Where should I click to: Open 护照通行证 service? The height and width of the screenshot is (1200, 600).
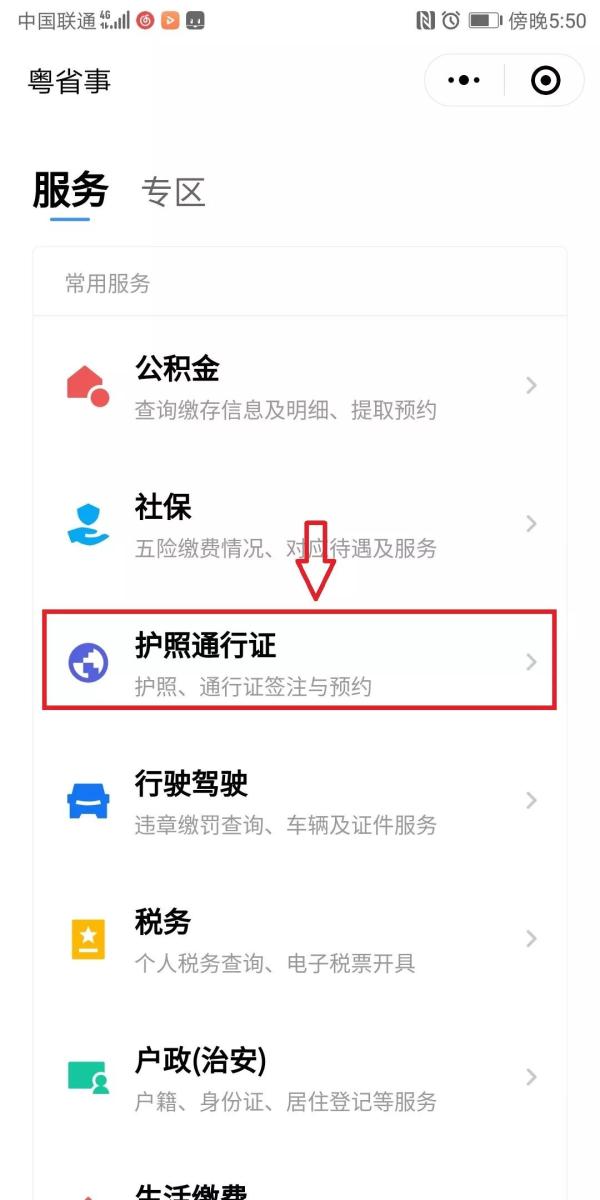click(x=300, y=662)
